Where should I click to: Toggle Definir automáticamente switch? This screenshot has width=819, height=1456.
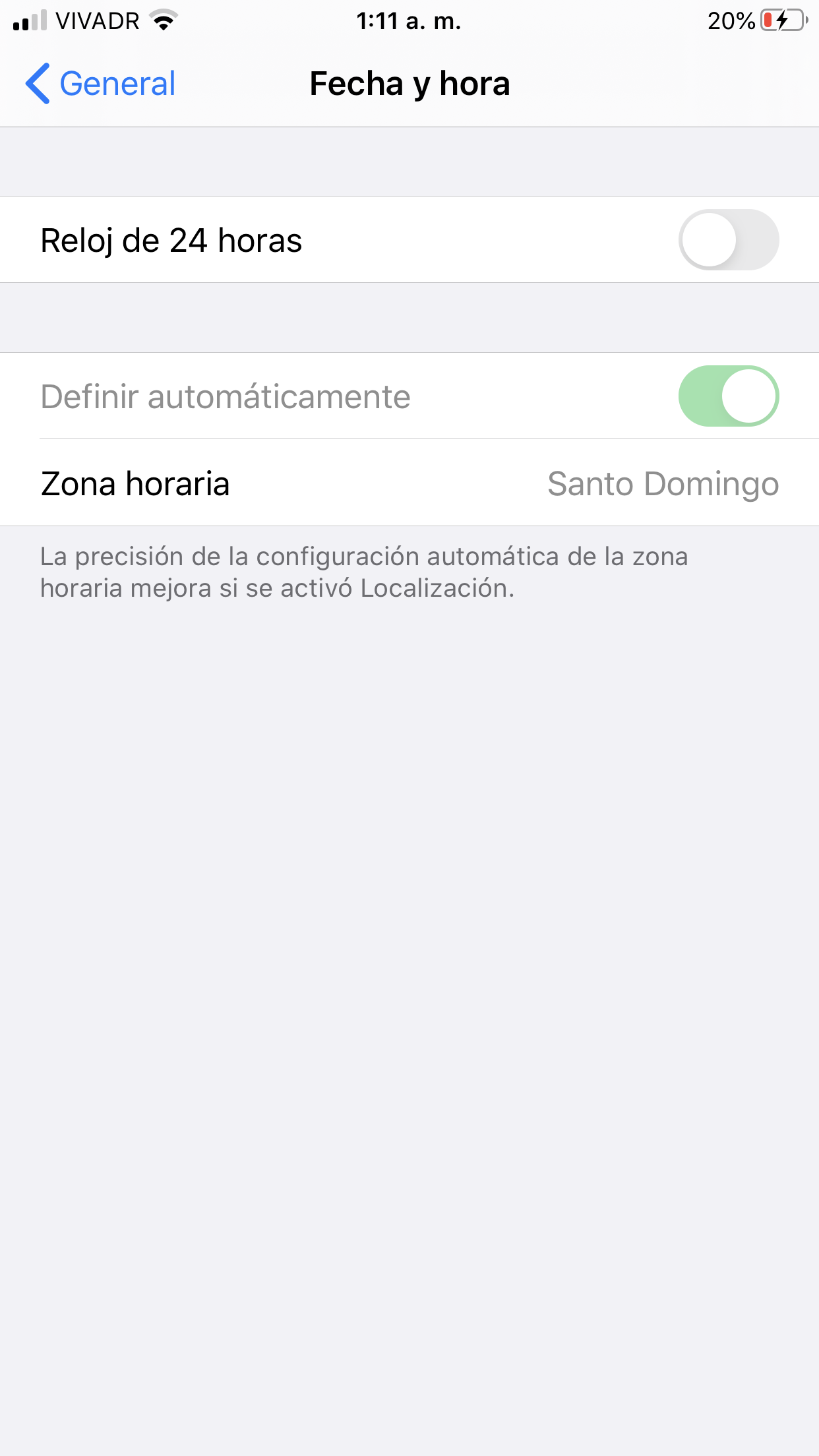[x=729, y=396]
